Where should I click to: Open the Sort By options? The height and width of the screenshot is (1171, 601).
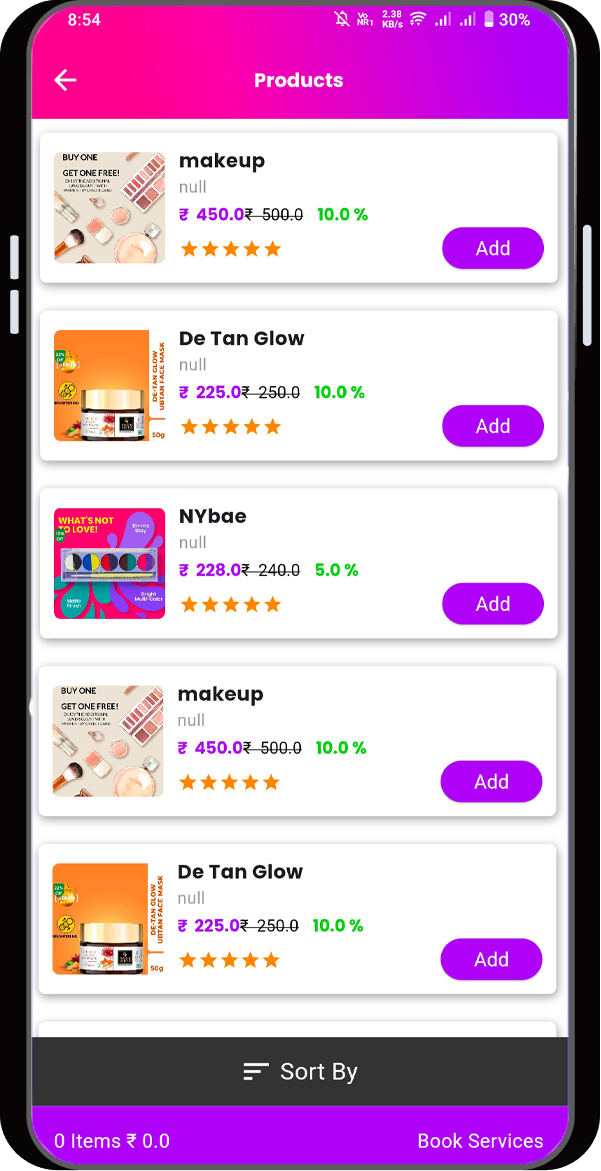(300, 1071)
